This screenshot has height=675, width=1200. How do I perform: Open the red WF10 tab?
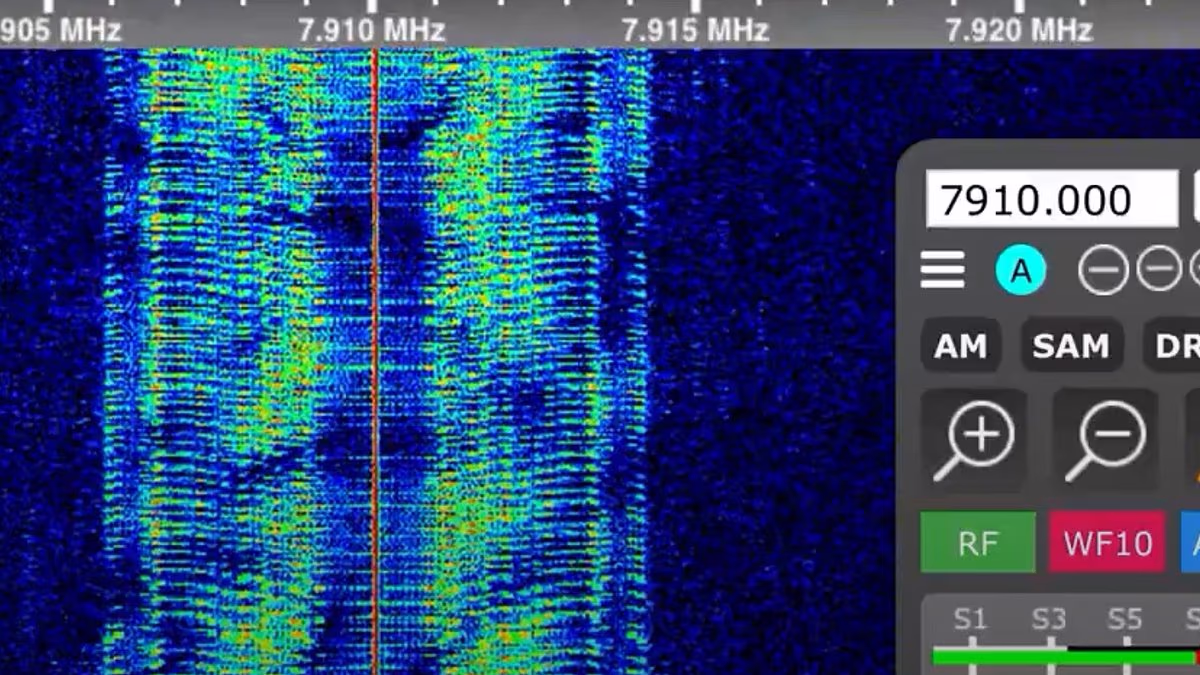coord(1107,543)
